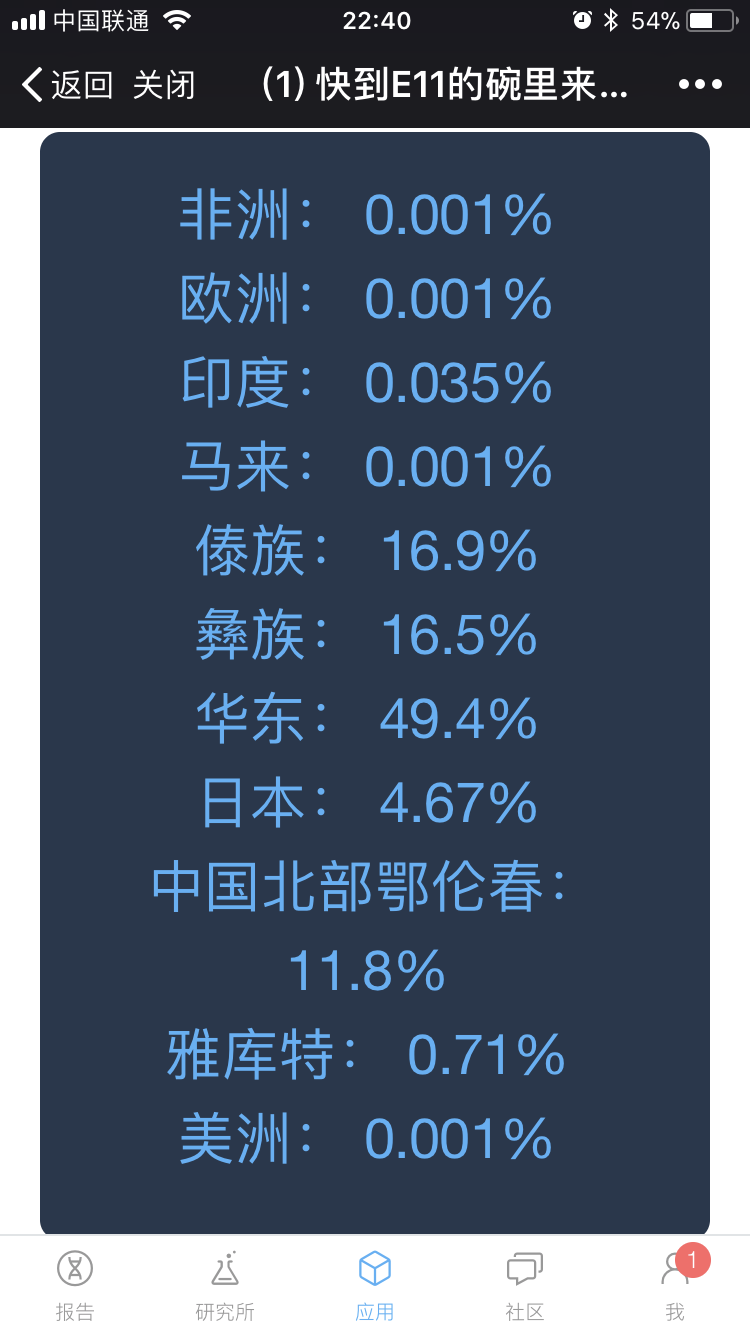
Task: Go back using 返回 arrow
Action: (x=66, y=85)
